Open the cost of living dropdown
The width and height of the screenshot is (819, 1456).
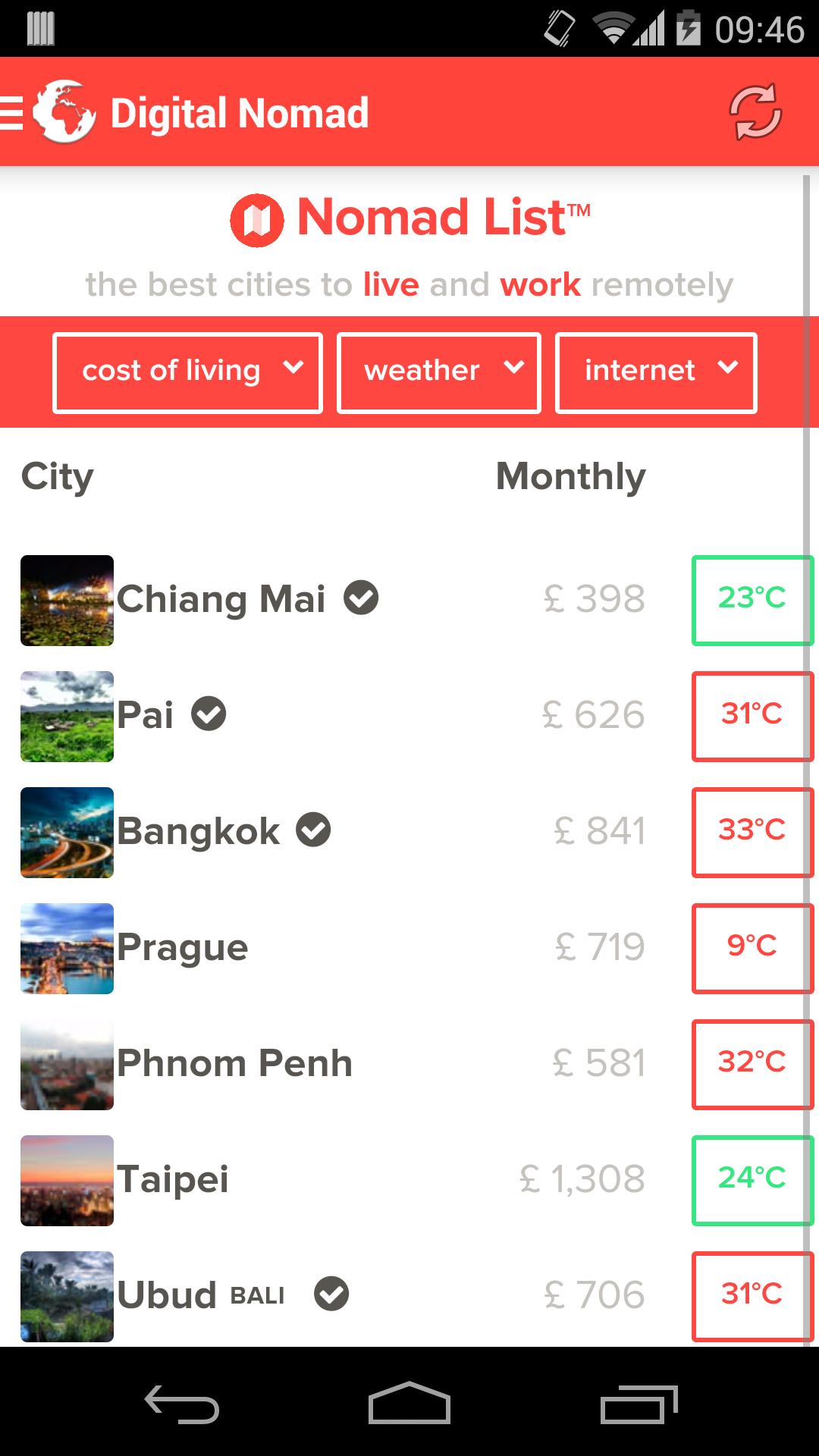[x=187, y=372]
